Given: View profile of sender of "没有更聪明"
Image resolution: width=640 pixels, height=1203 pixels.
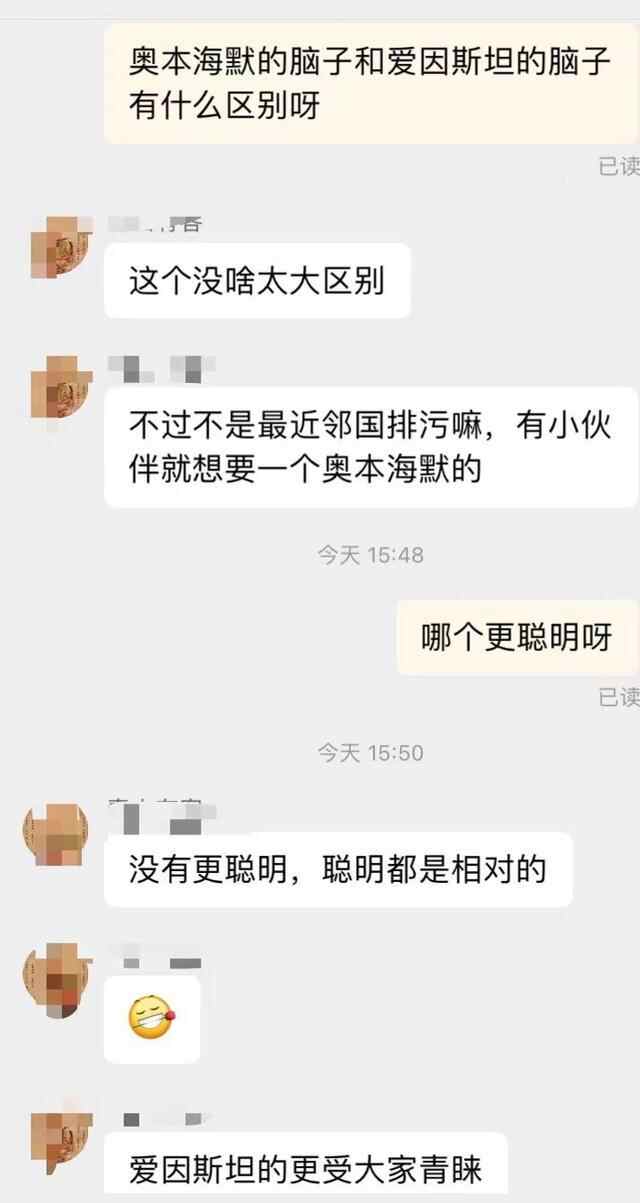Looking at the screenshot, I should (x=56, y=832).
